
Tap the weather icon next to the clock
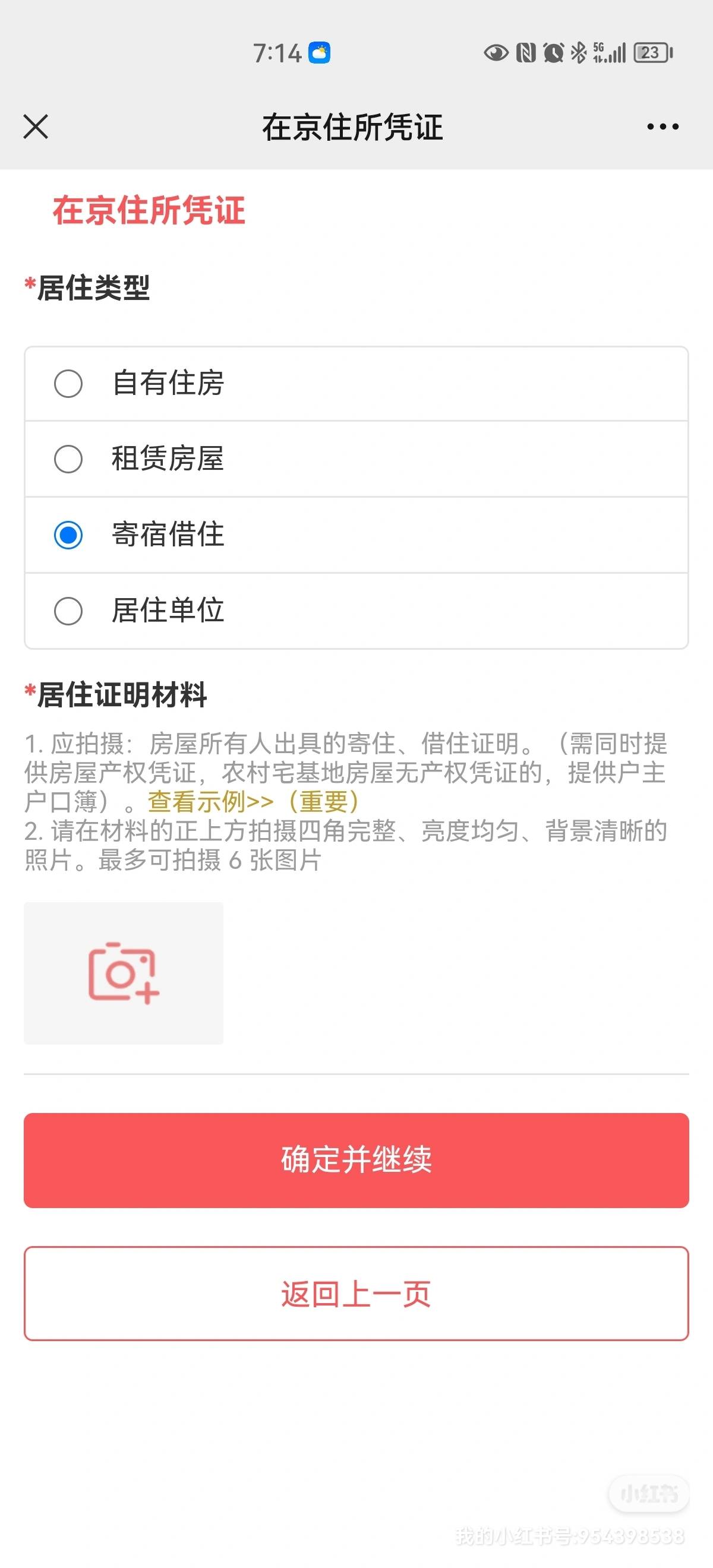[319, 53]
